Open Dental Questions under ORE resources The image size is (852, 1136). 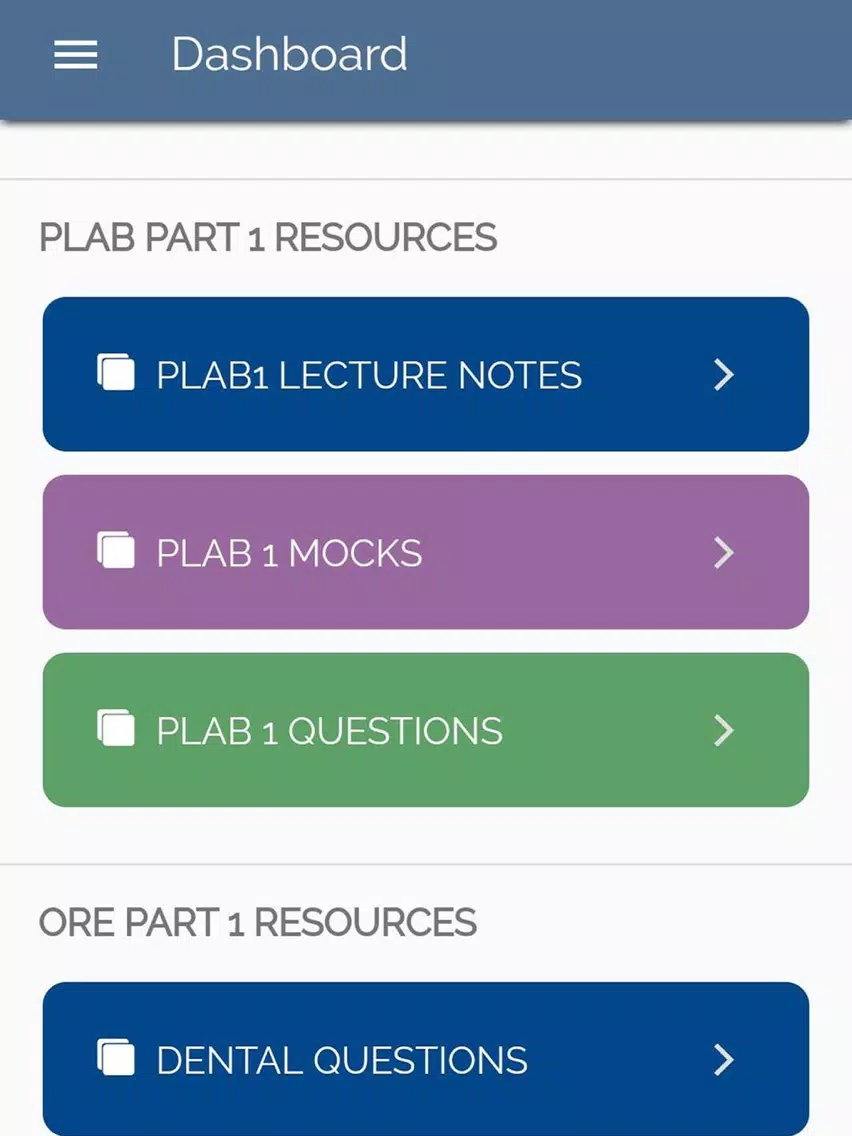[425, 1059]
